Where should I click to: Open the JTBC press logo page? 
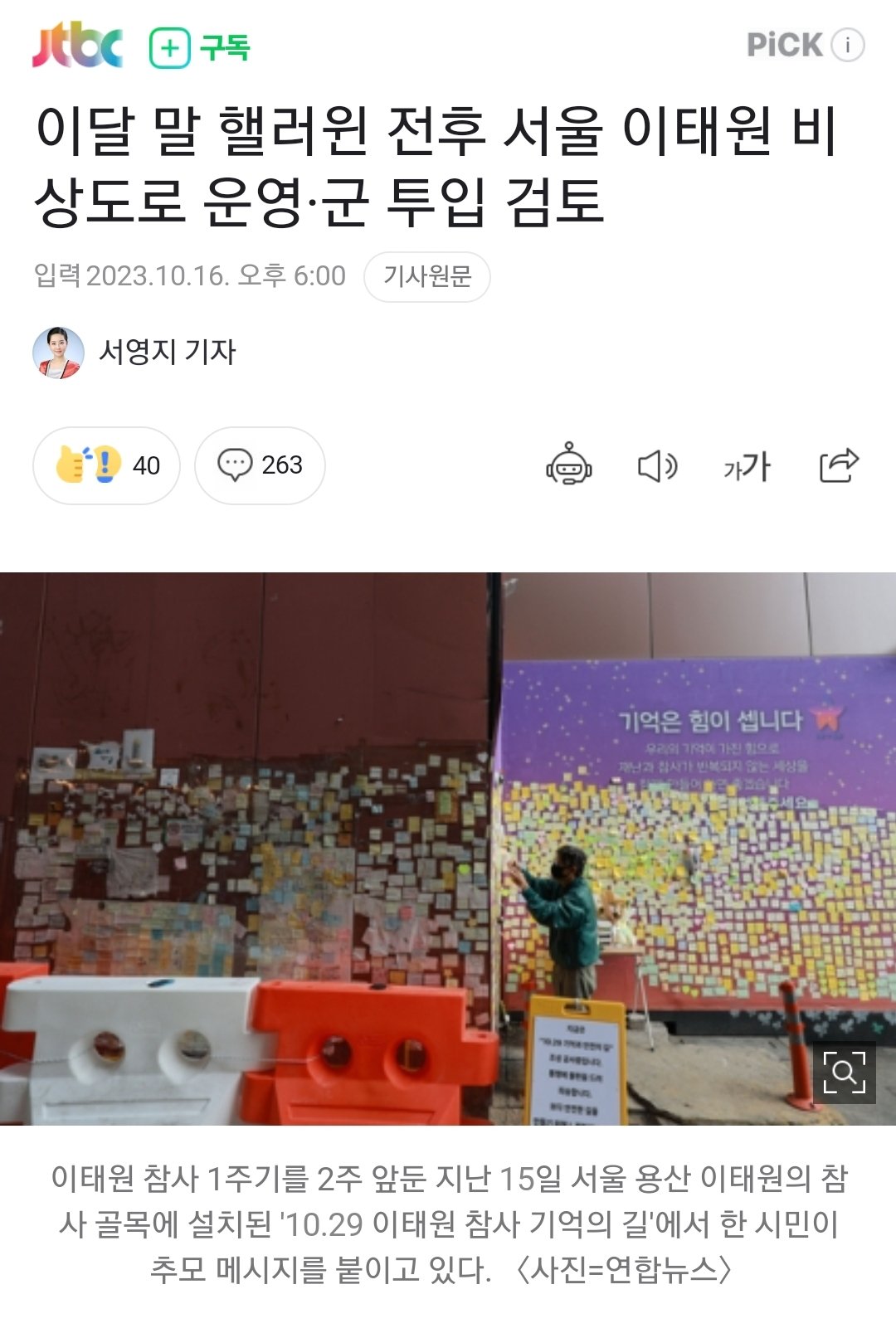78,46
